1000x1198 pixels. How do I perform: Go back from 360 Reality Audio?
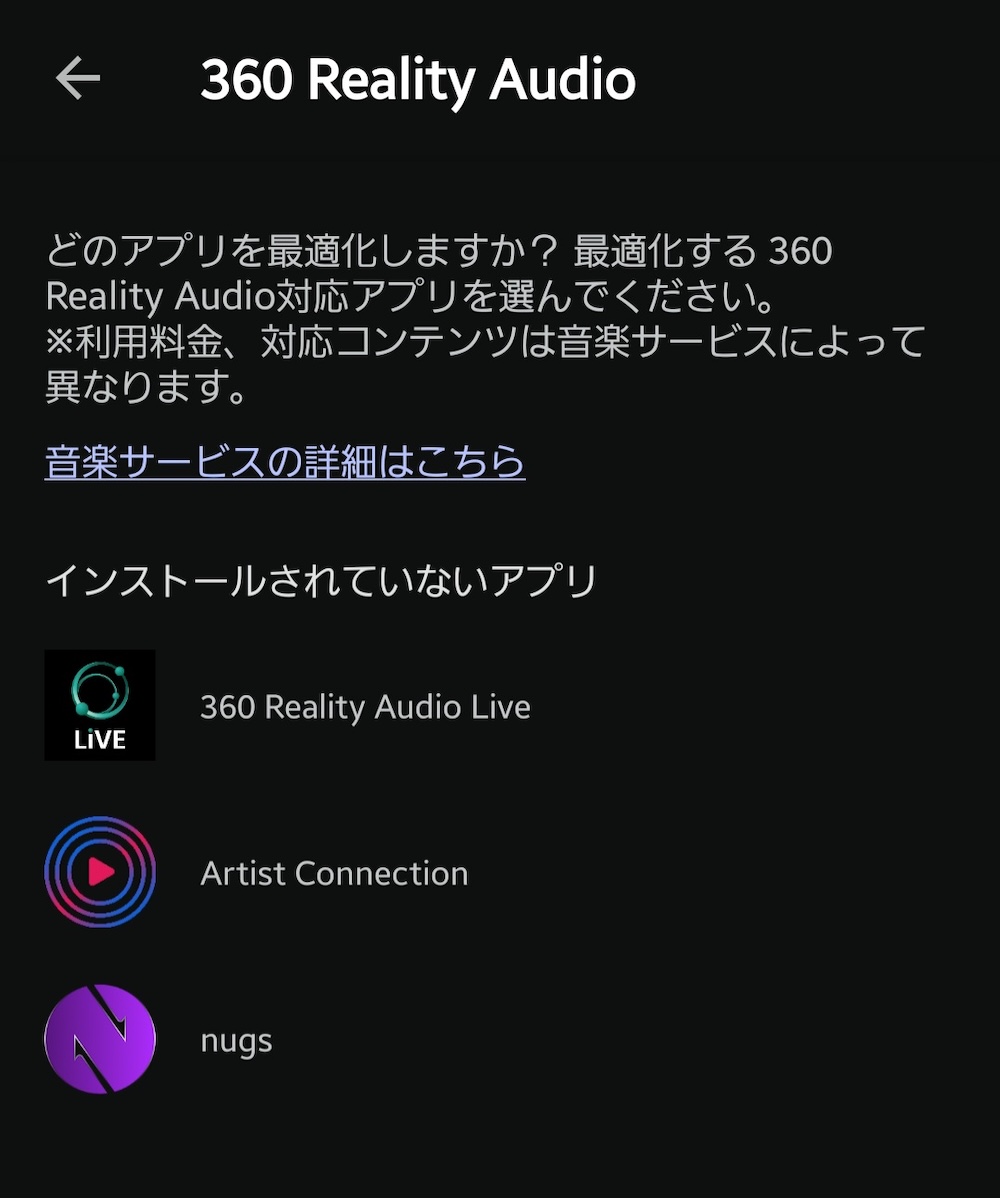point(78,79)
